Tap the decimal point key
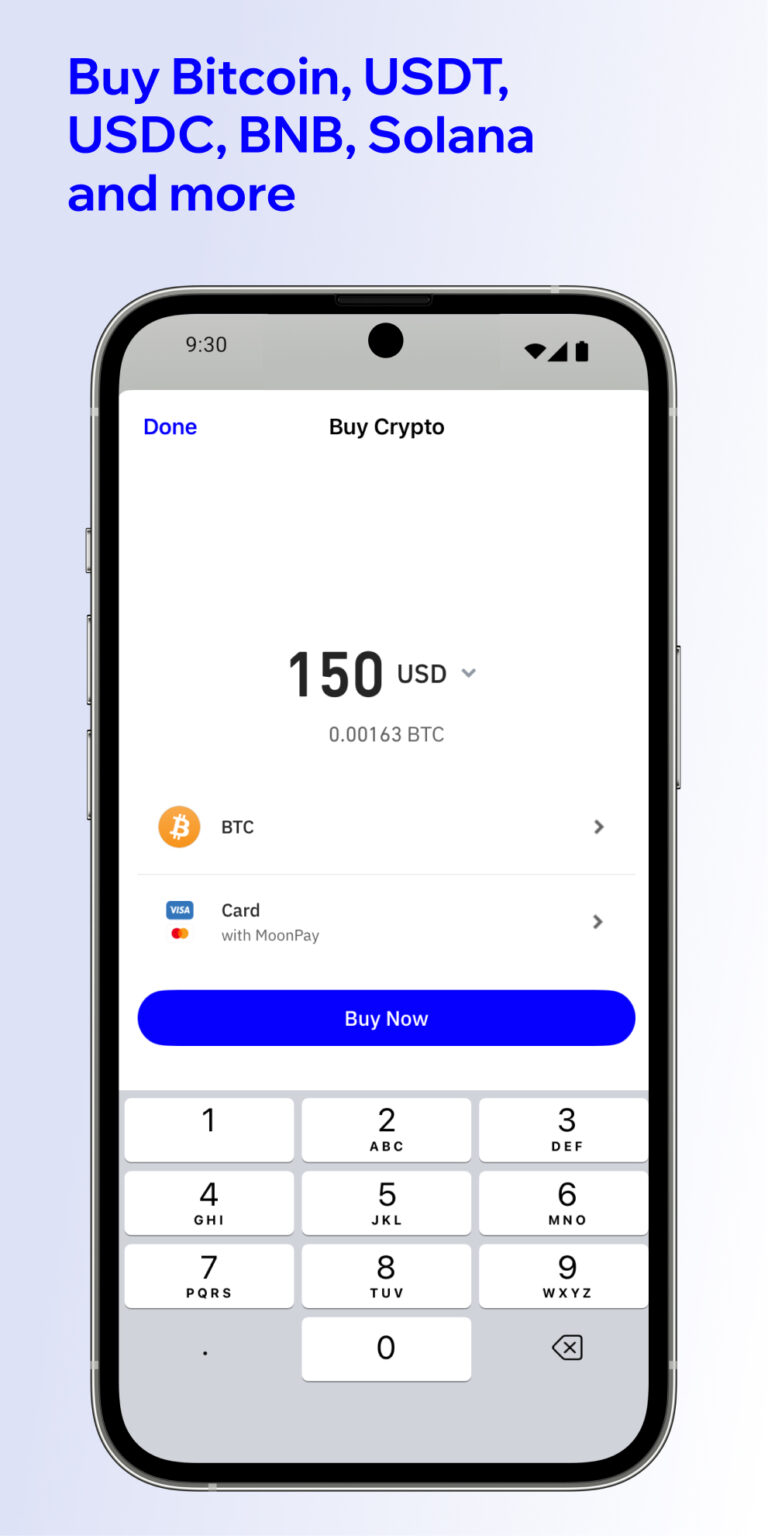768x1536 pixels. tap(206, 1348)
